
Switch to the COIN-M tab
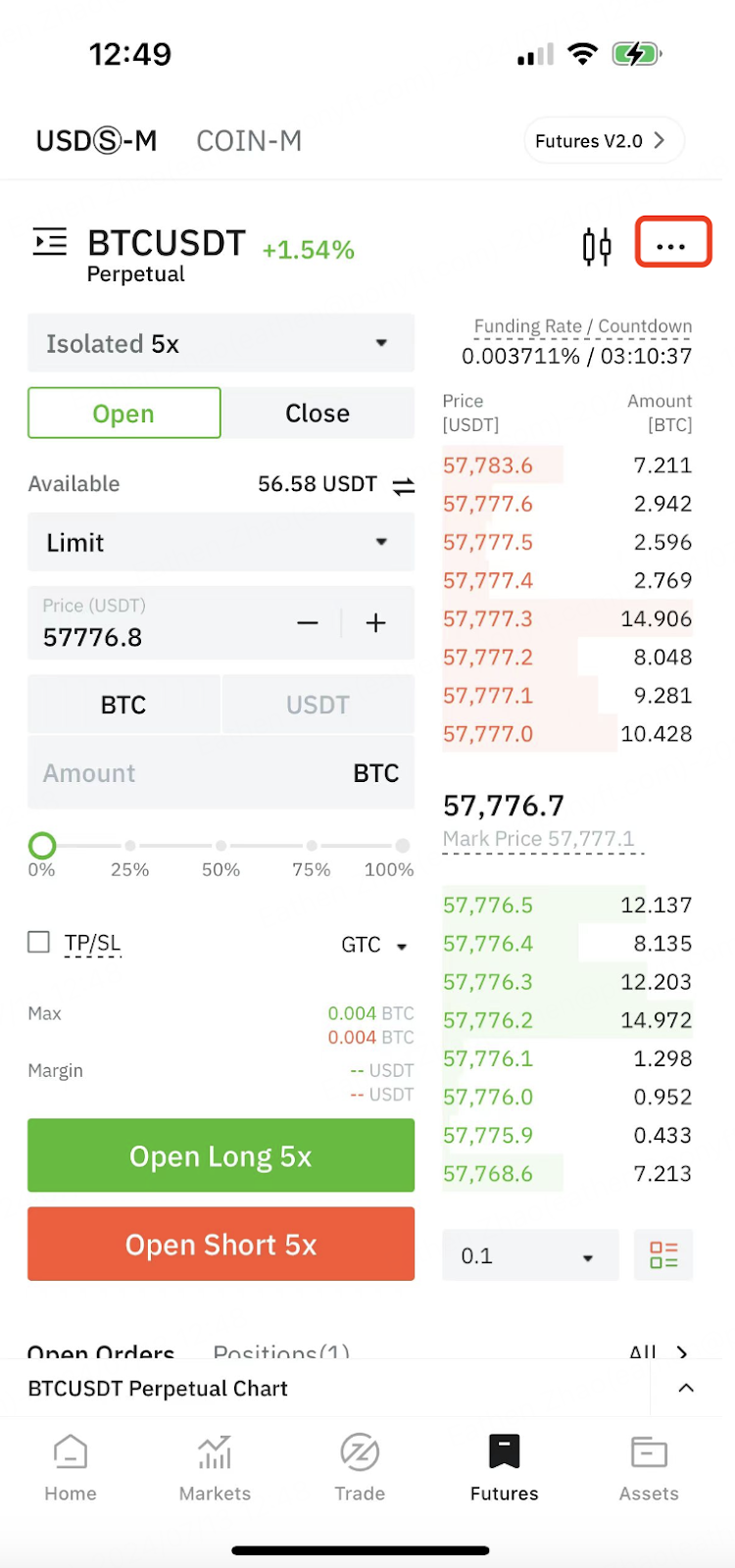click(x=249, y=141)
